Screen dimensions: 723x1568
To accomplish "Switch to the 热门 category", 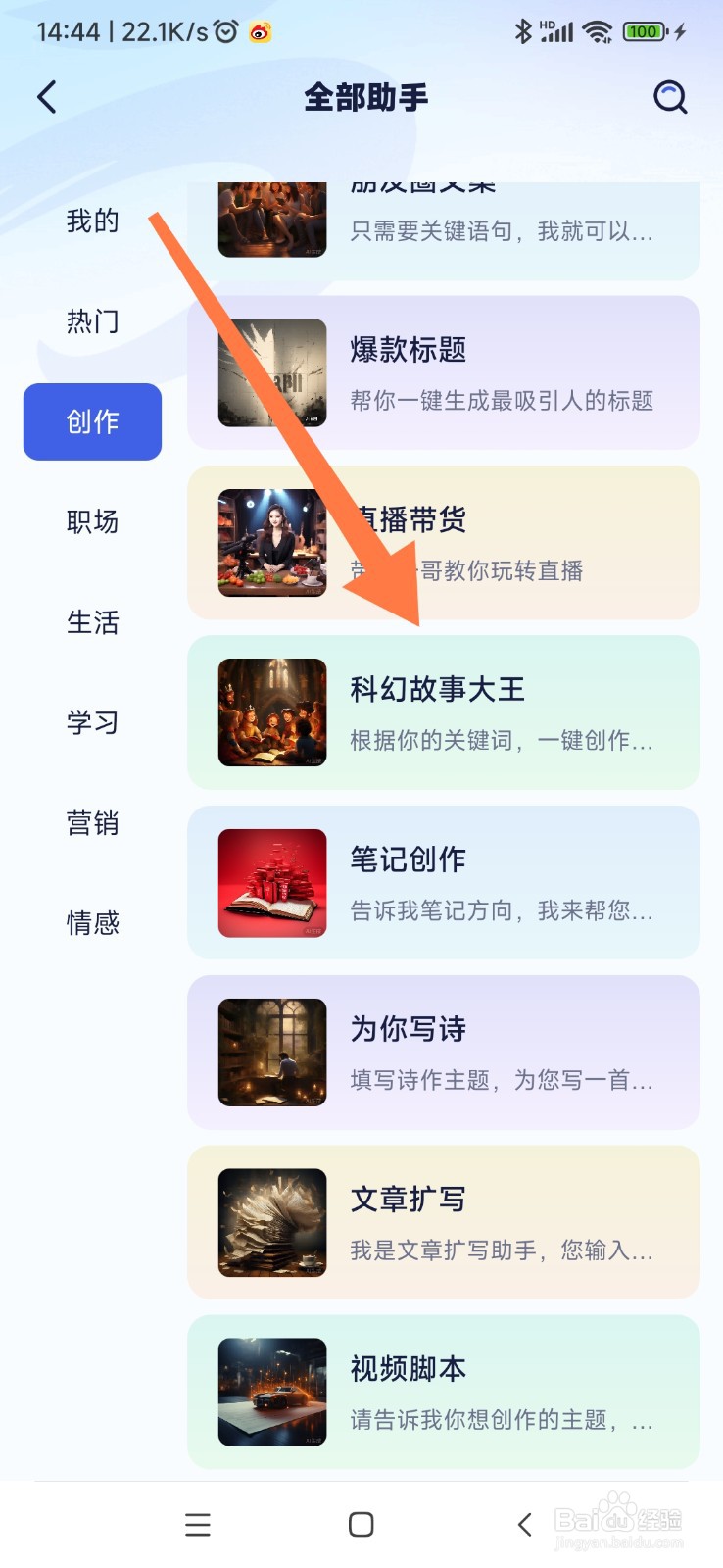I will pyautogui.click(x=91, y=321).
